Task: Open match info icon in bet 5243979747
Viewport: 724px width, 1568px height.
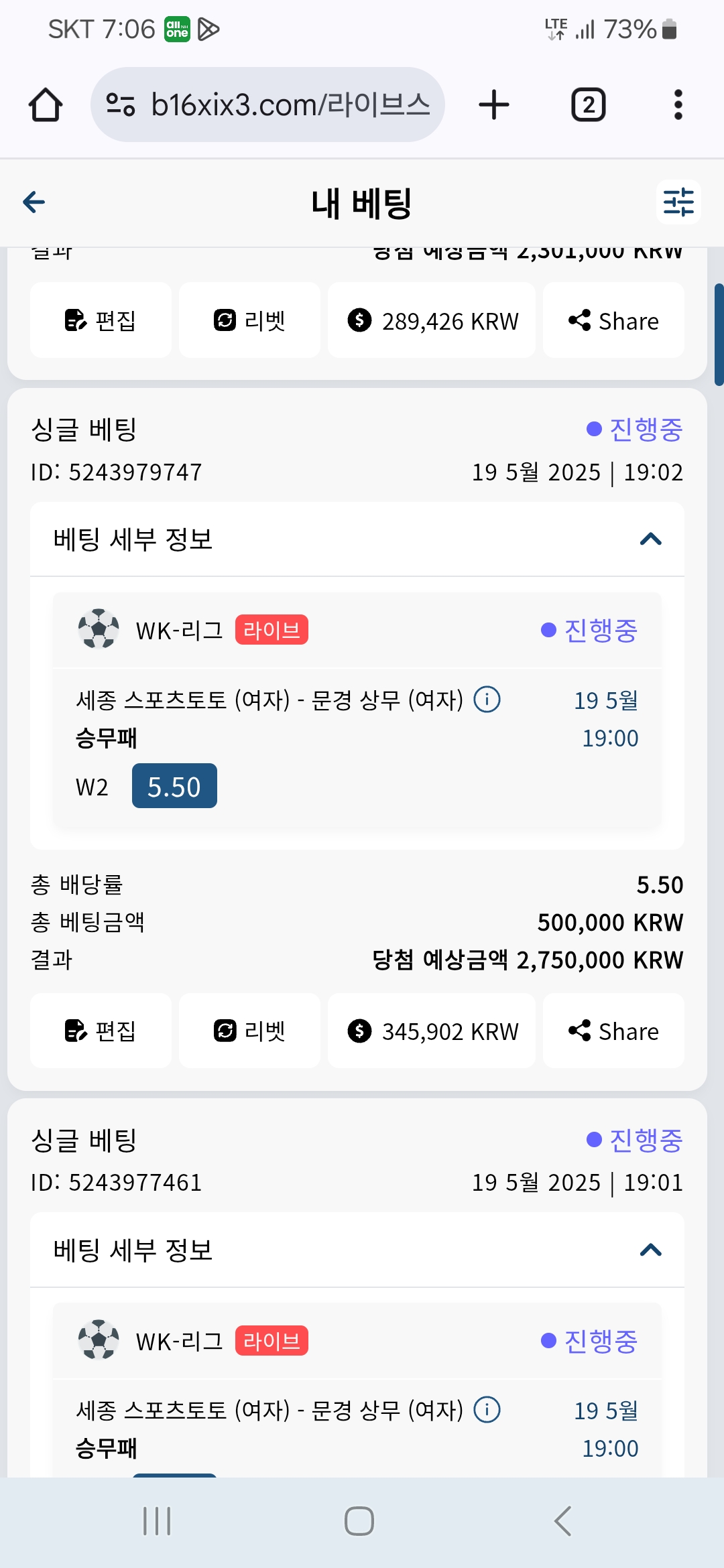Action: pyautogui.click(x=487, y=700)
